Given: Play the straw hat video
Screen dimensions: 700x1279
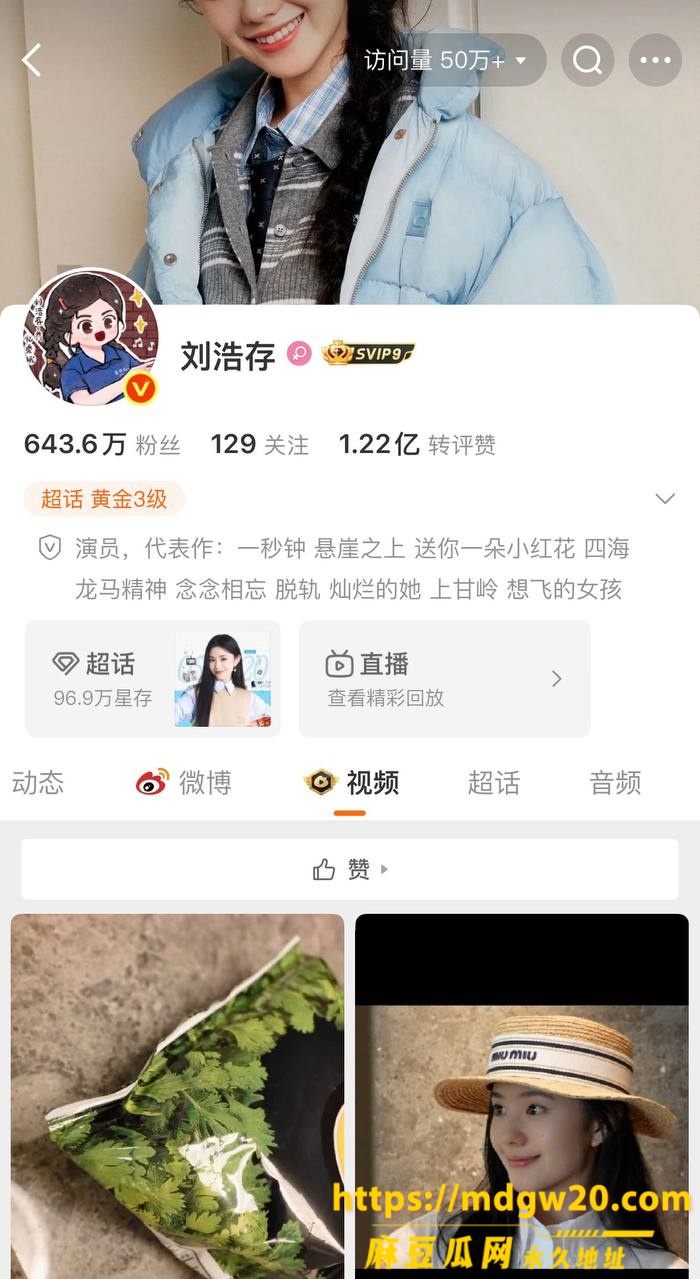Looking at the screenshot, I should pyautogui.click(x=522, y=1096).
